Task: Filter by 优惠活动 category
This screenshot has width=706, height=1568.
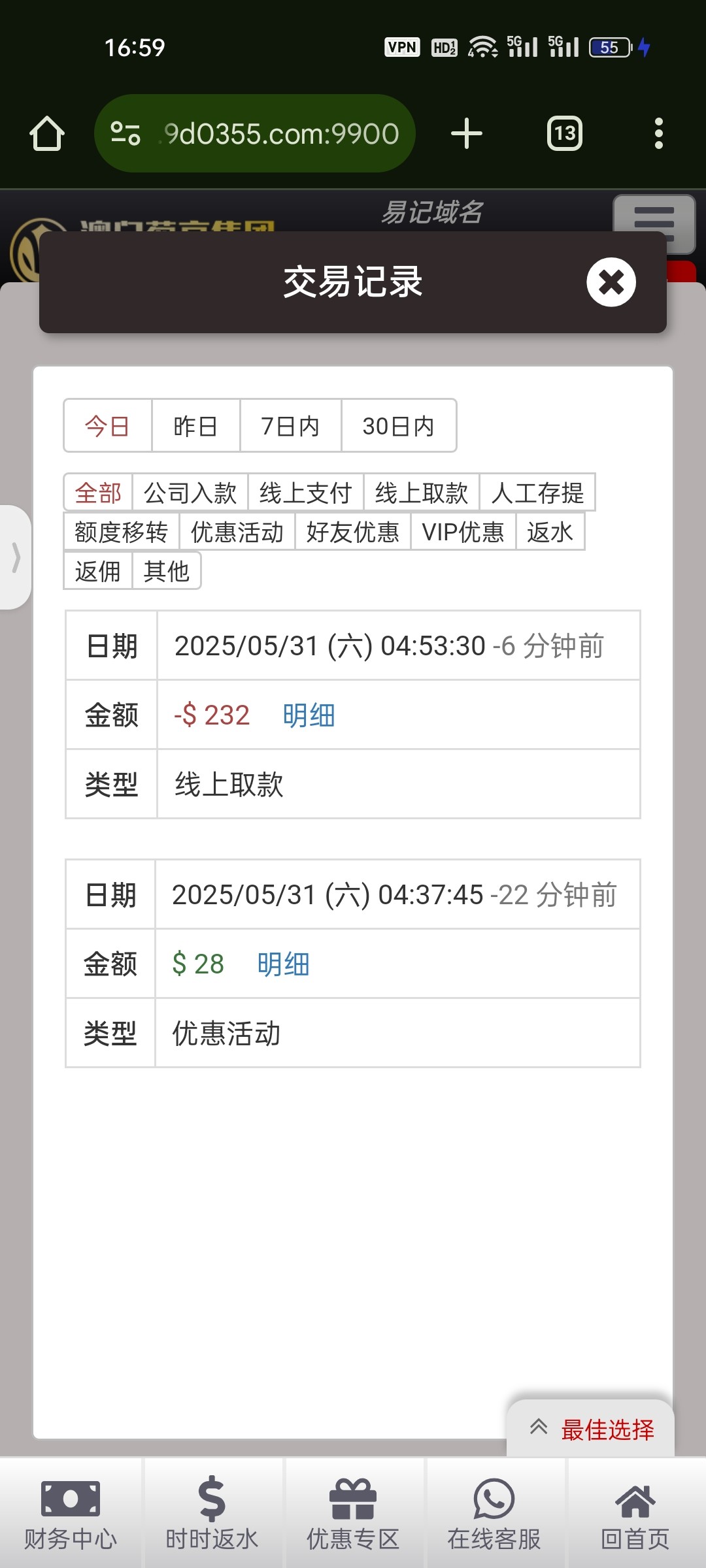Action: pyautogui.click(x=237, y=532)
